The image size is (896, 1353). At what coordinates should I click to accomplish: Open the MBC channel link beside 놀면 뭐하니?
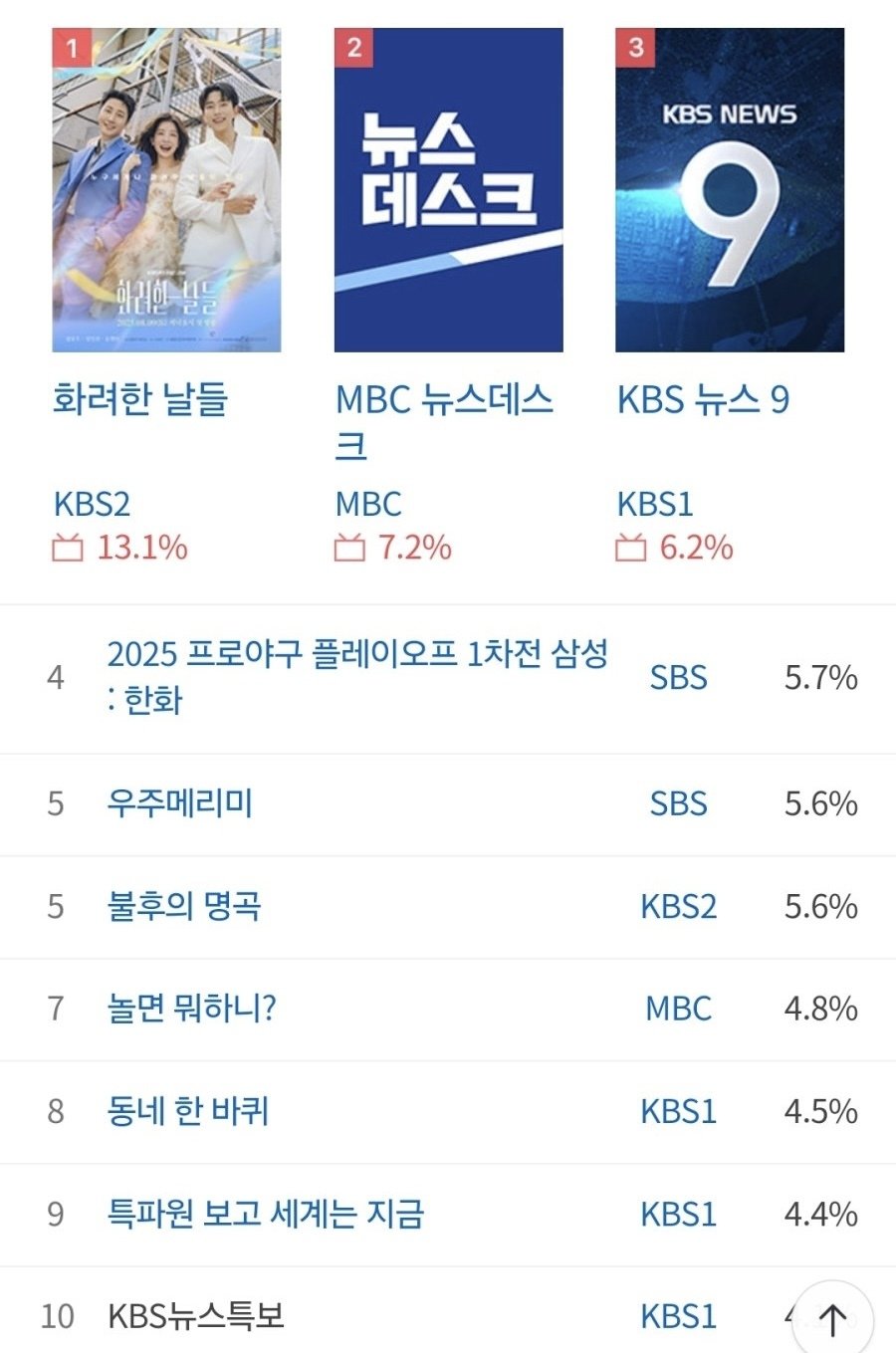678,1009
